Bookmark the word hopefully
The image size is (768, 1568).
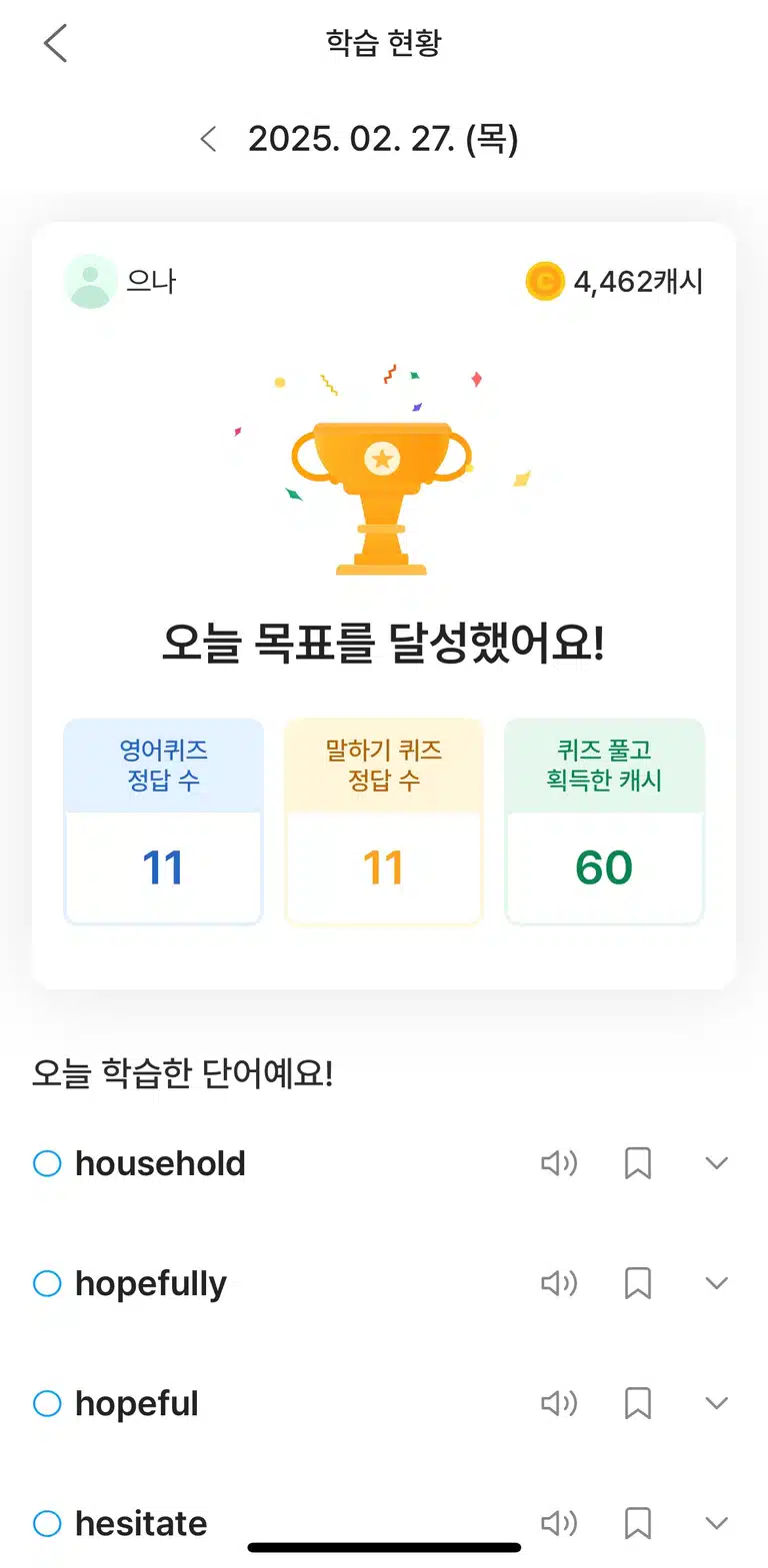coord(638,1283)
